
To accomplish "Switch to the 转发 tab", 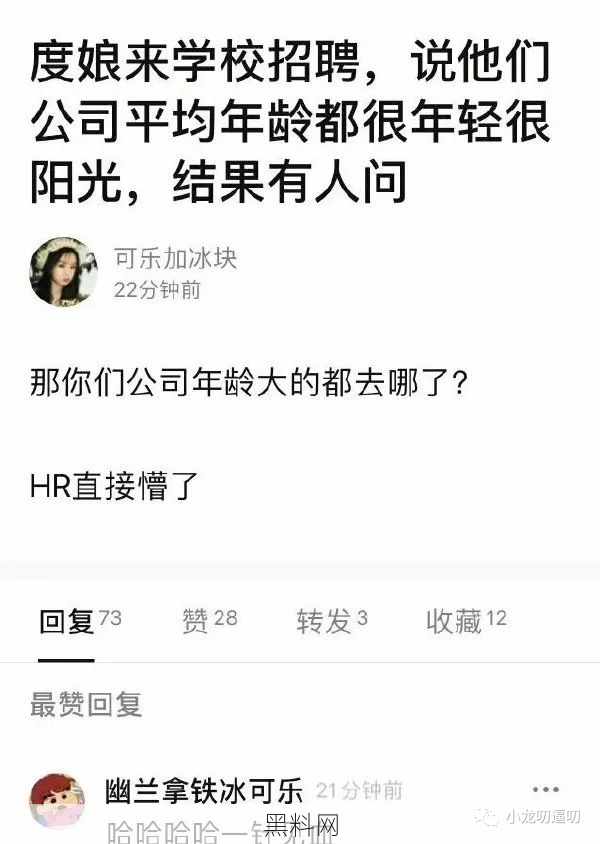I will click(332, 620).
